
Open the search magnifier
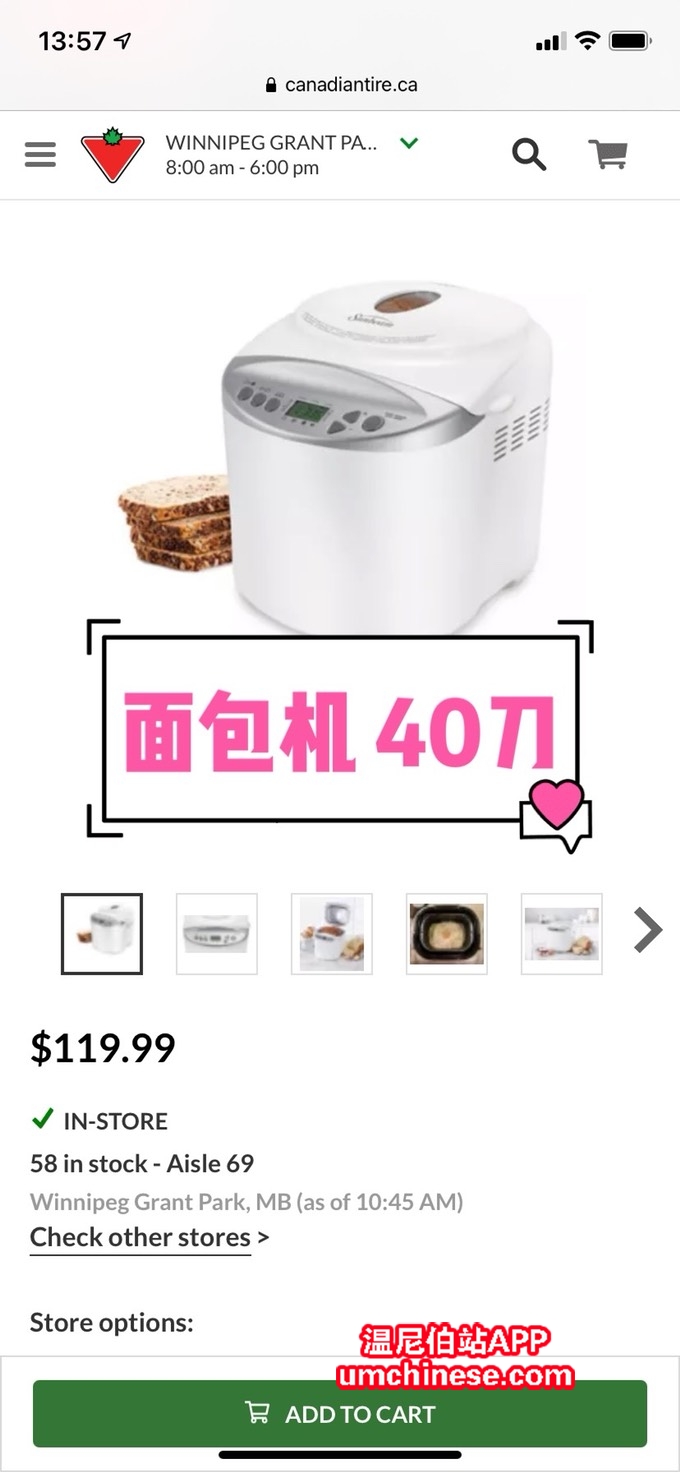click(529, 155)
